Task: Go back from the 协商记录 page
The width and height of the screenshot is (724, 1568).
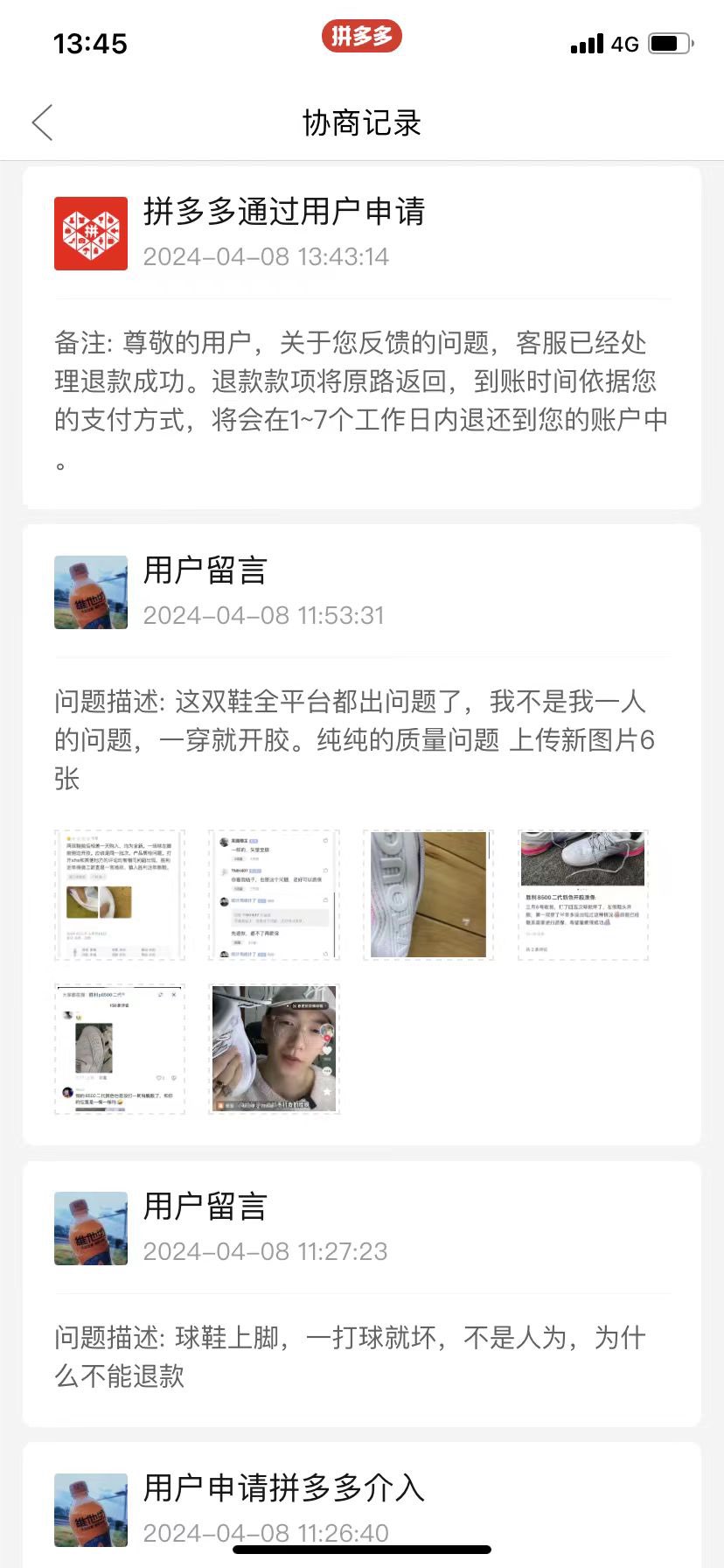Action: point(42,122)
